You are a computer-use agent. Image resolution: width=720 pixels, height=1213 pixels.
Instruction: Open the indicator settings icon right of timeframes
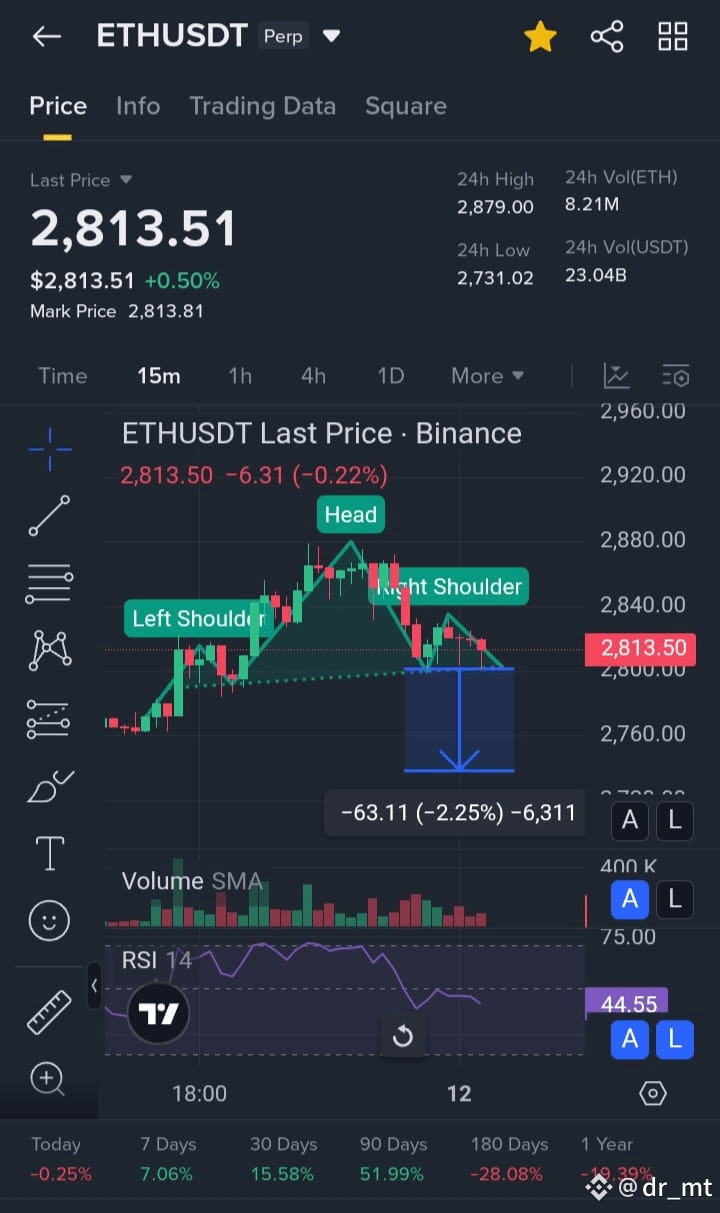click(675, 375)
